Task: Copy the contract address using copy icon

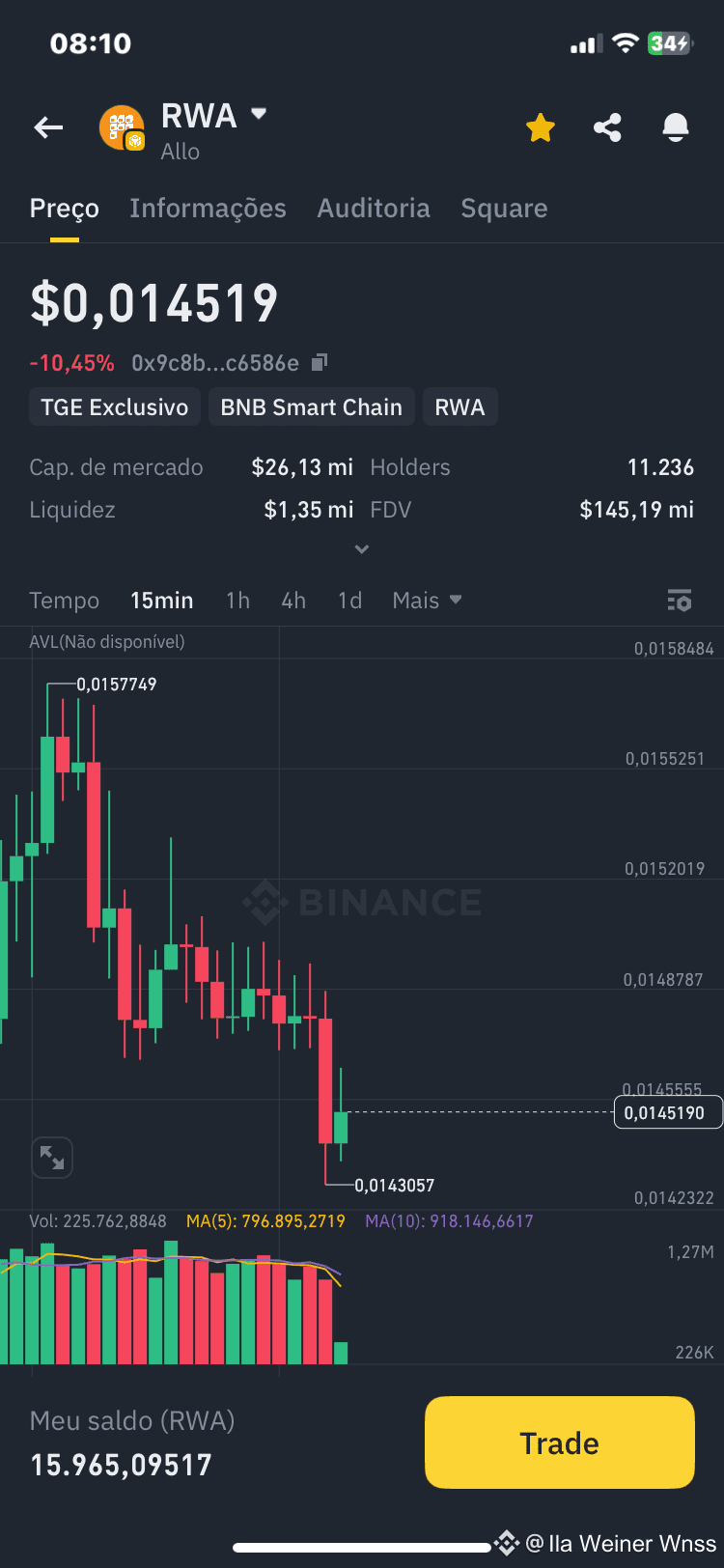Action: pos(319,361)
